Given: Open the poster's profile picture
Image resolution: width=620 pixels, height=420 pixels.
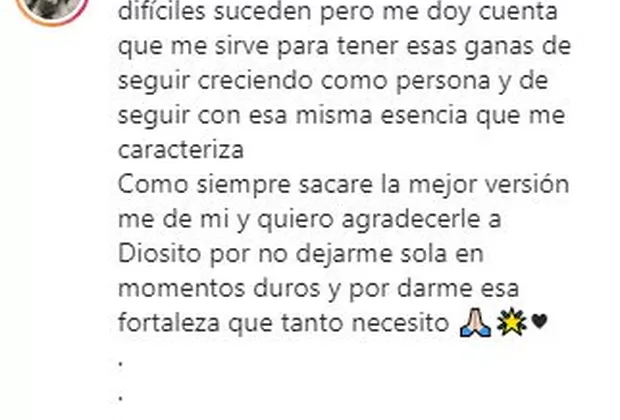Looking at the screenshot, I should [50, 6].
